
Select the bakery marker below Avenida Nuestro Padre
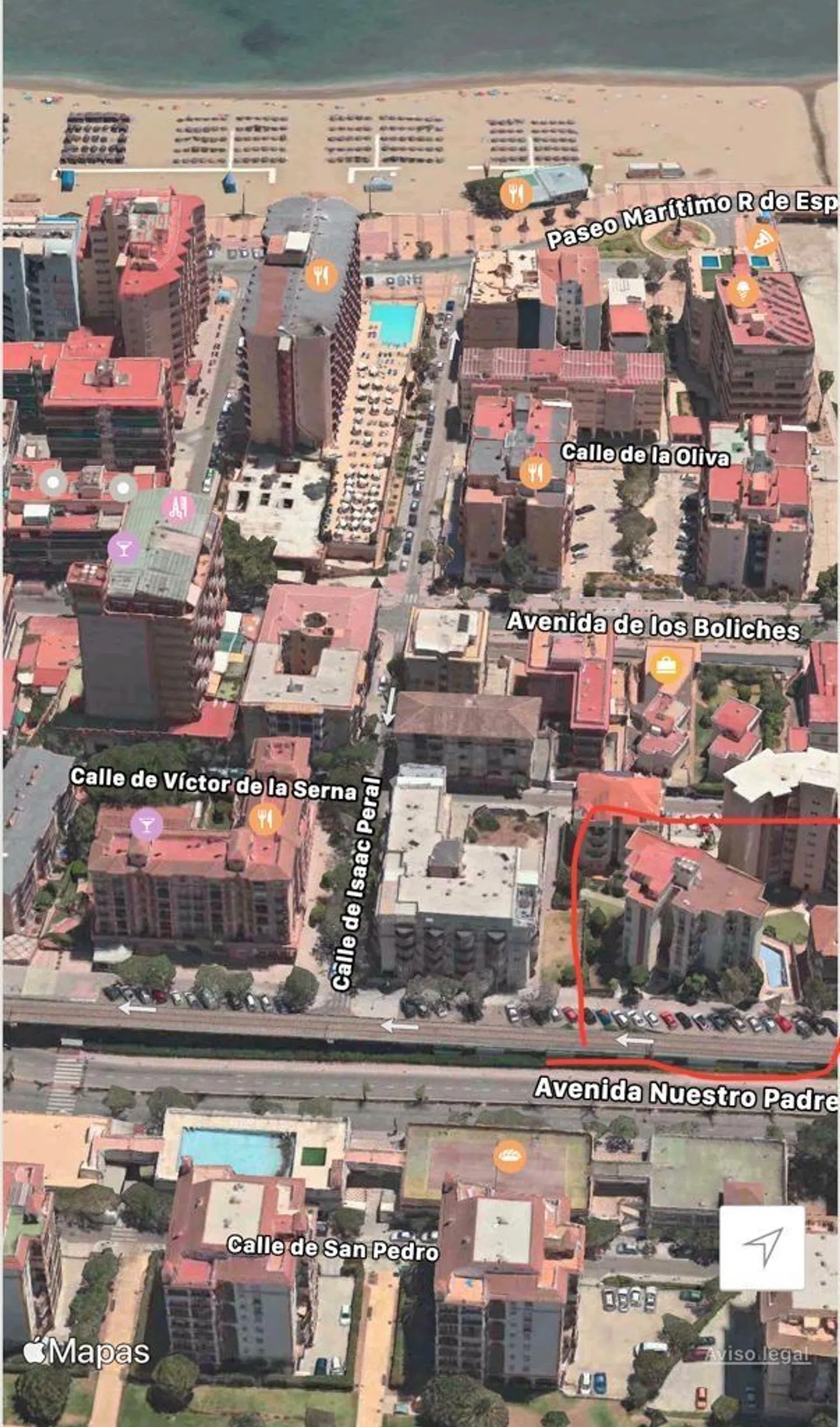pos(510,1155)
